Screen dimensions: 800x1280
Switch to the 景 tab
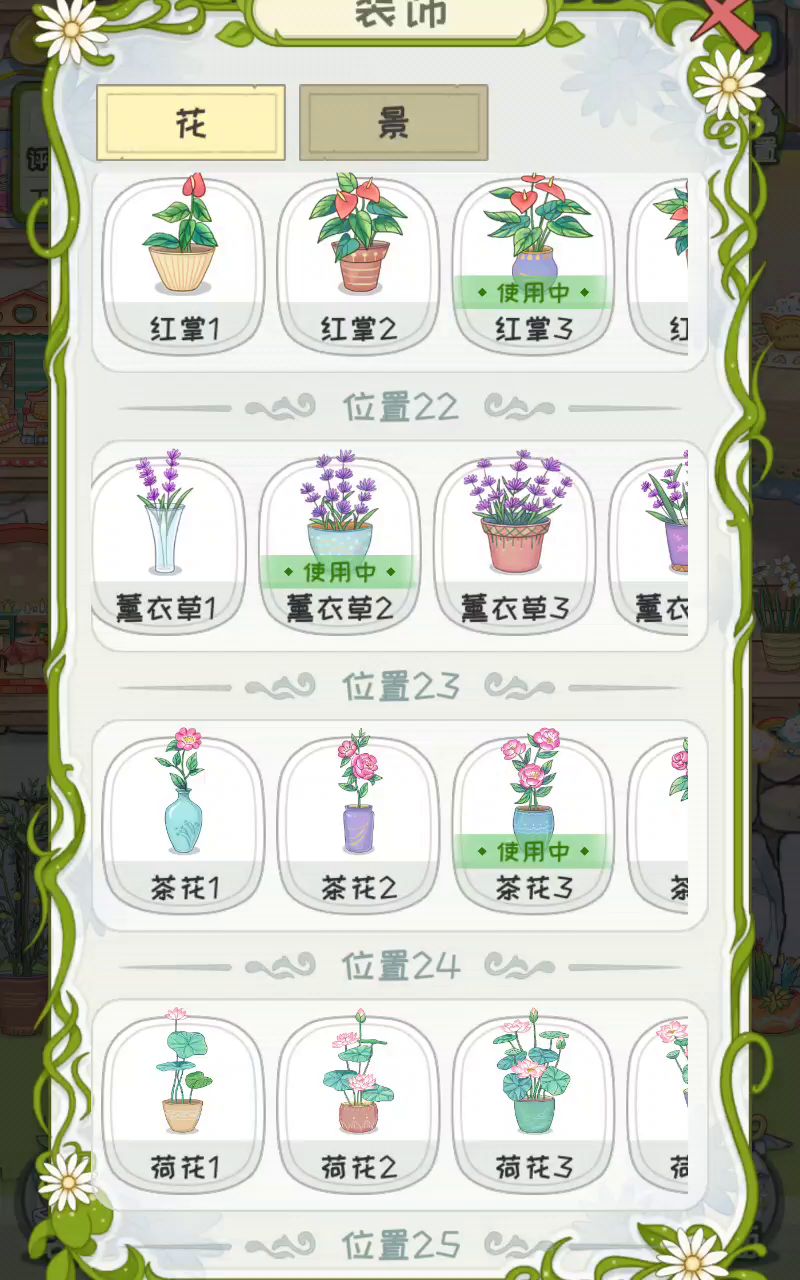tap(393, 123)
